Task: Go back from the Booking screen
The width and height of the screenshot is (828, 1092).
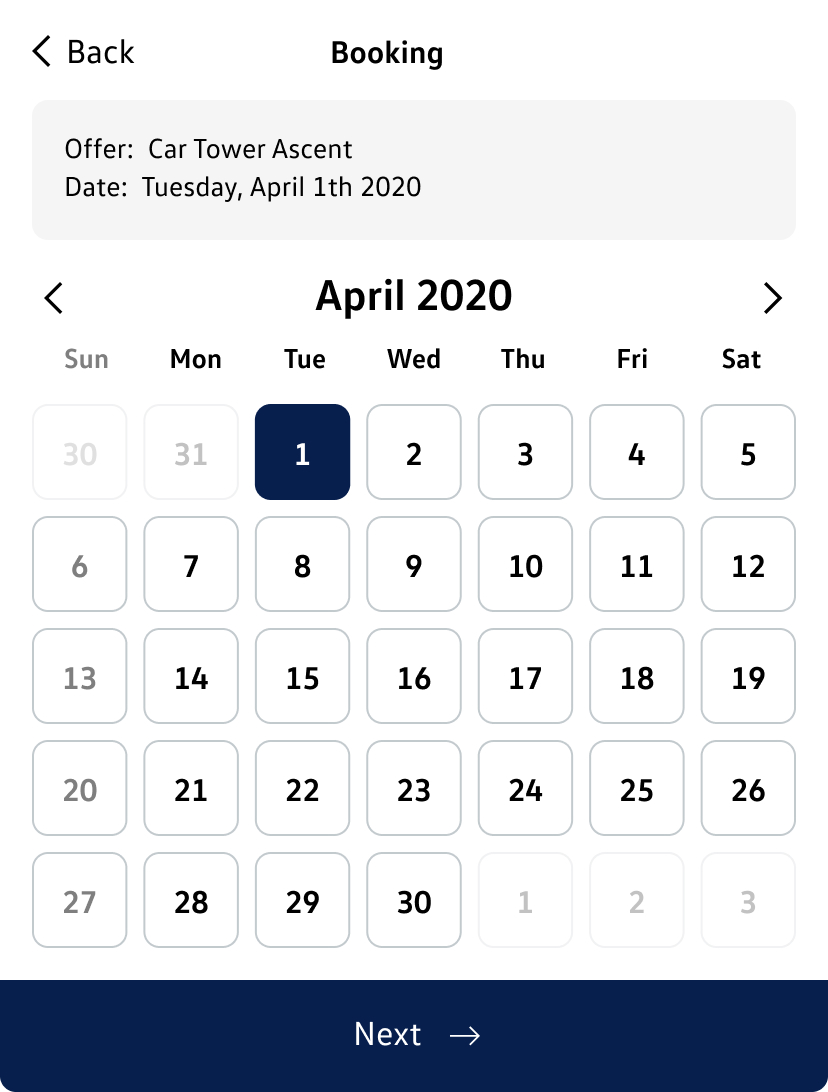Action: 83,52
